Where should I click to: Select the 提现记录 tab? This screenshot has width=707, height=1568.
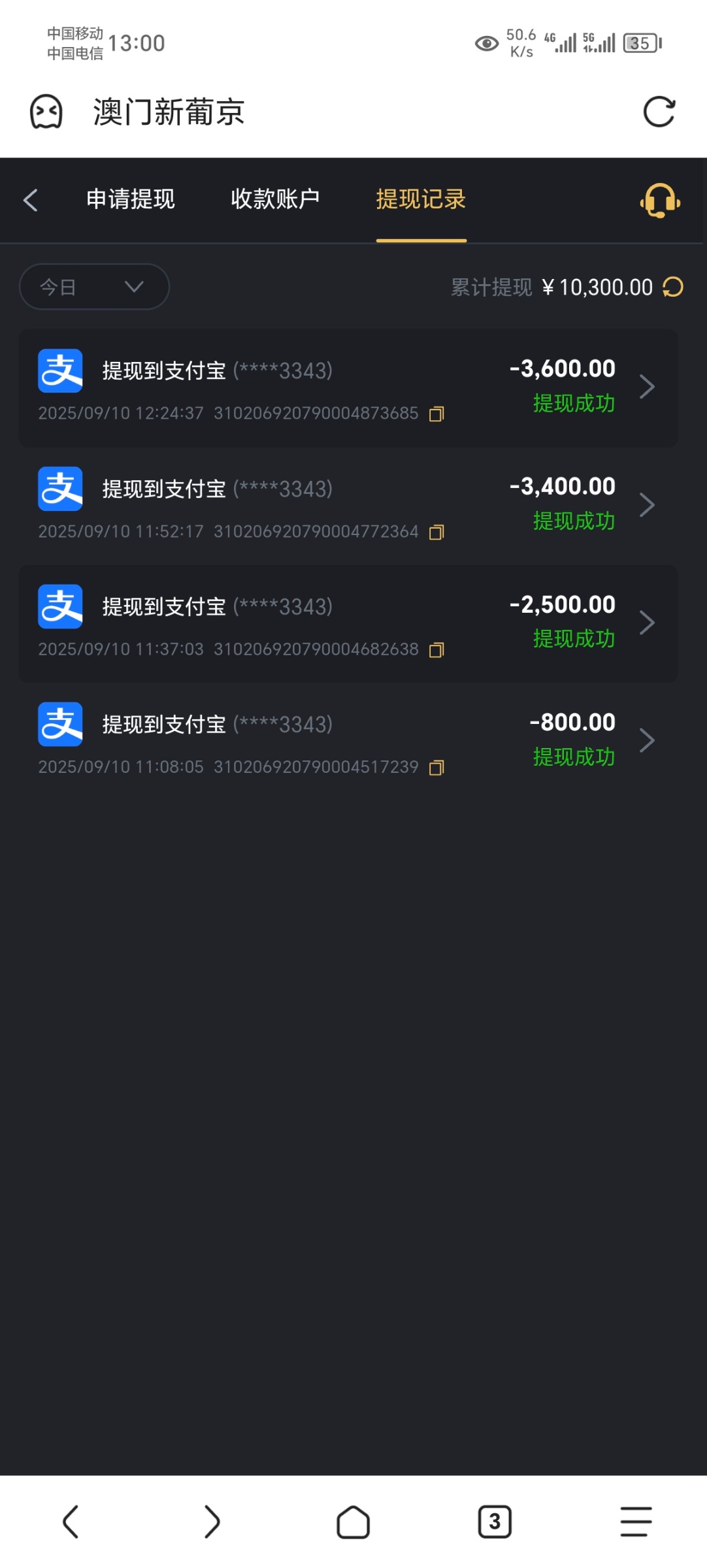[x=421, y=199]
